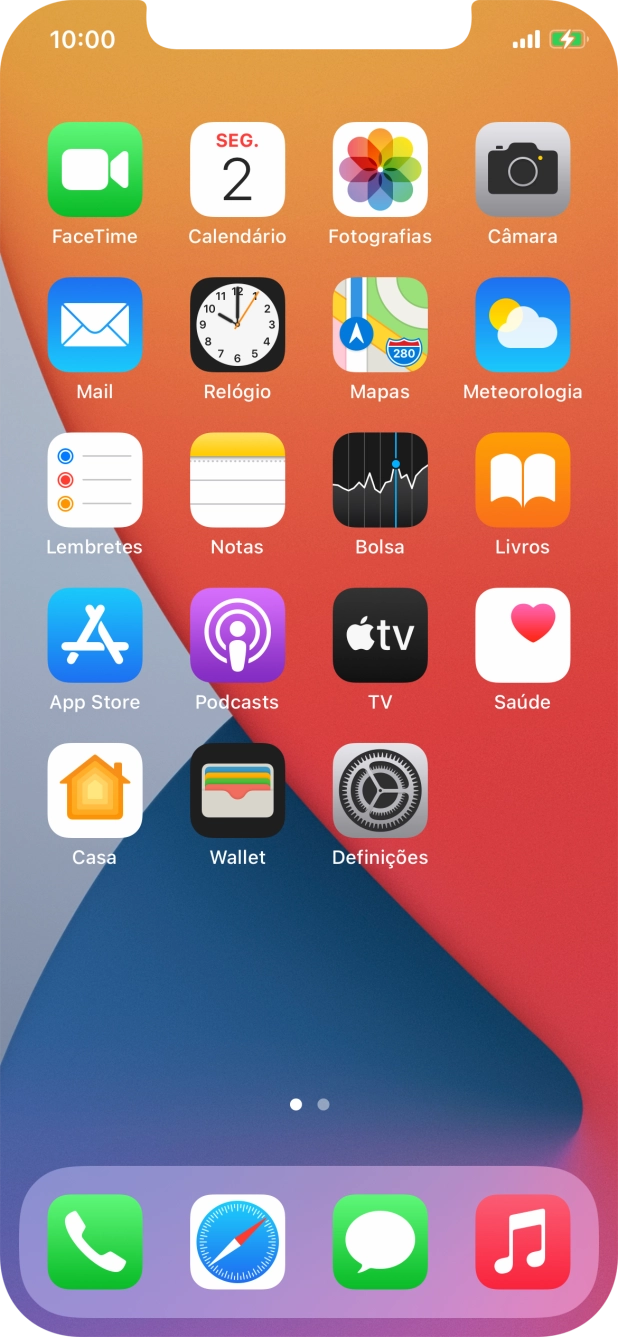Open the Music app in the dock
Screen dimensions: 618x1337
tap(522, 1241)
